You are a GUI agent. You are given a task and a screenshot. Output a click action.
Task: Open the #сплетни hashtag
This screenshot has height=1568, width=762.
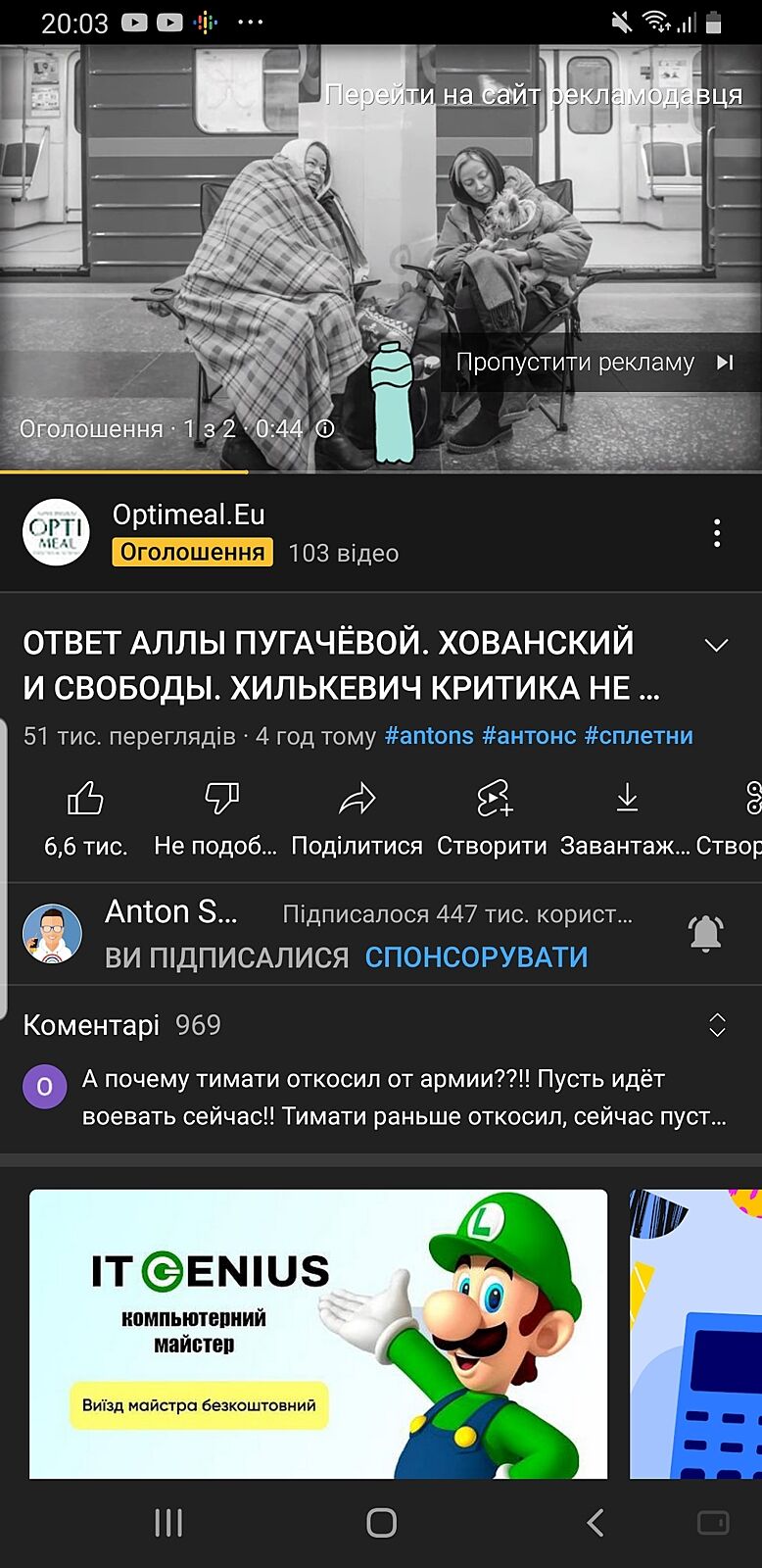point(639,736)
